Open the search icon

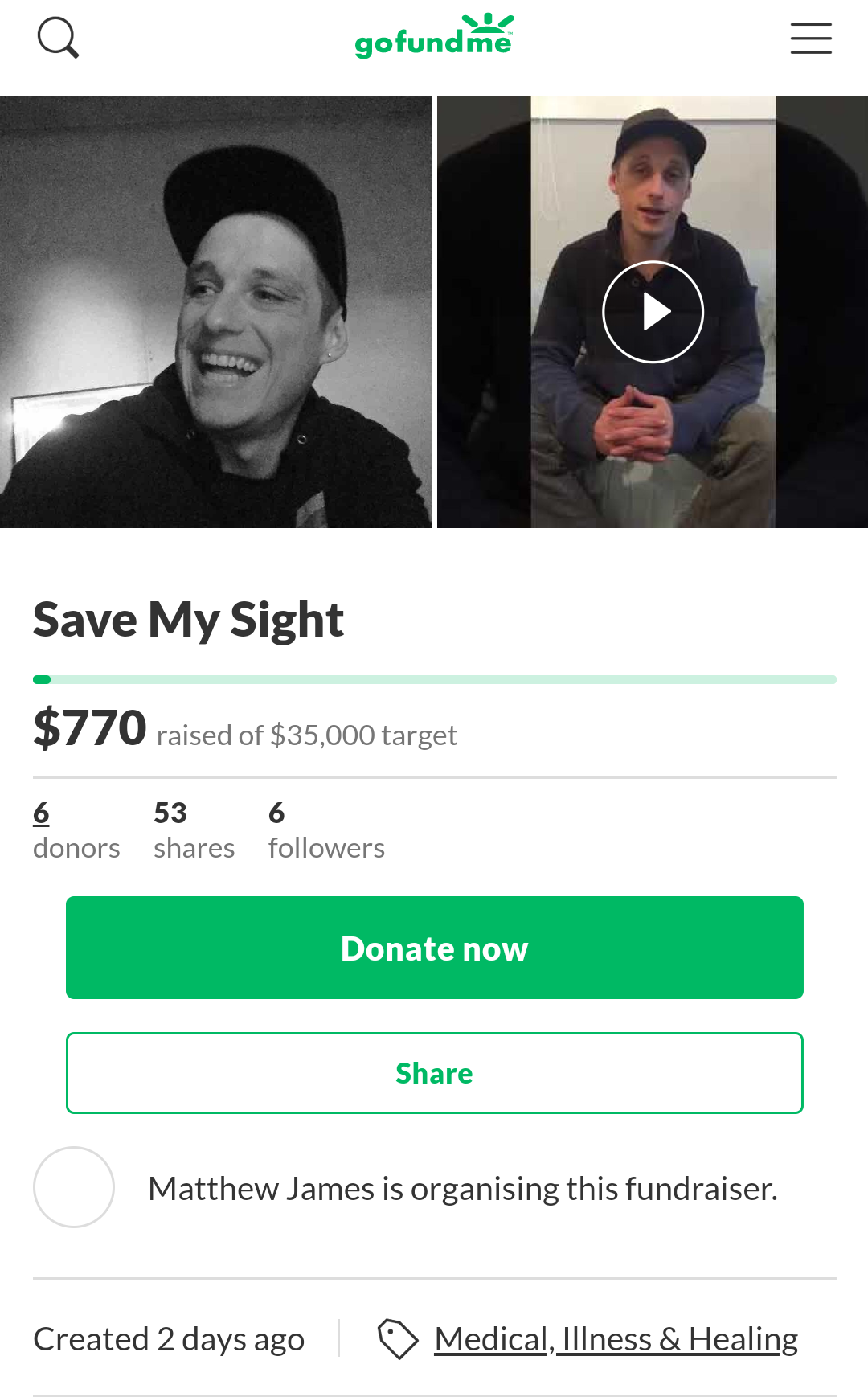[58, 38]
